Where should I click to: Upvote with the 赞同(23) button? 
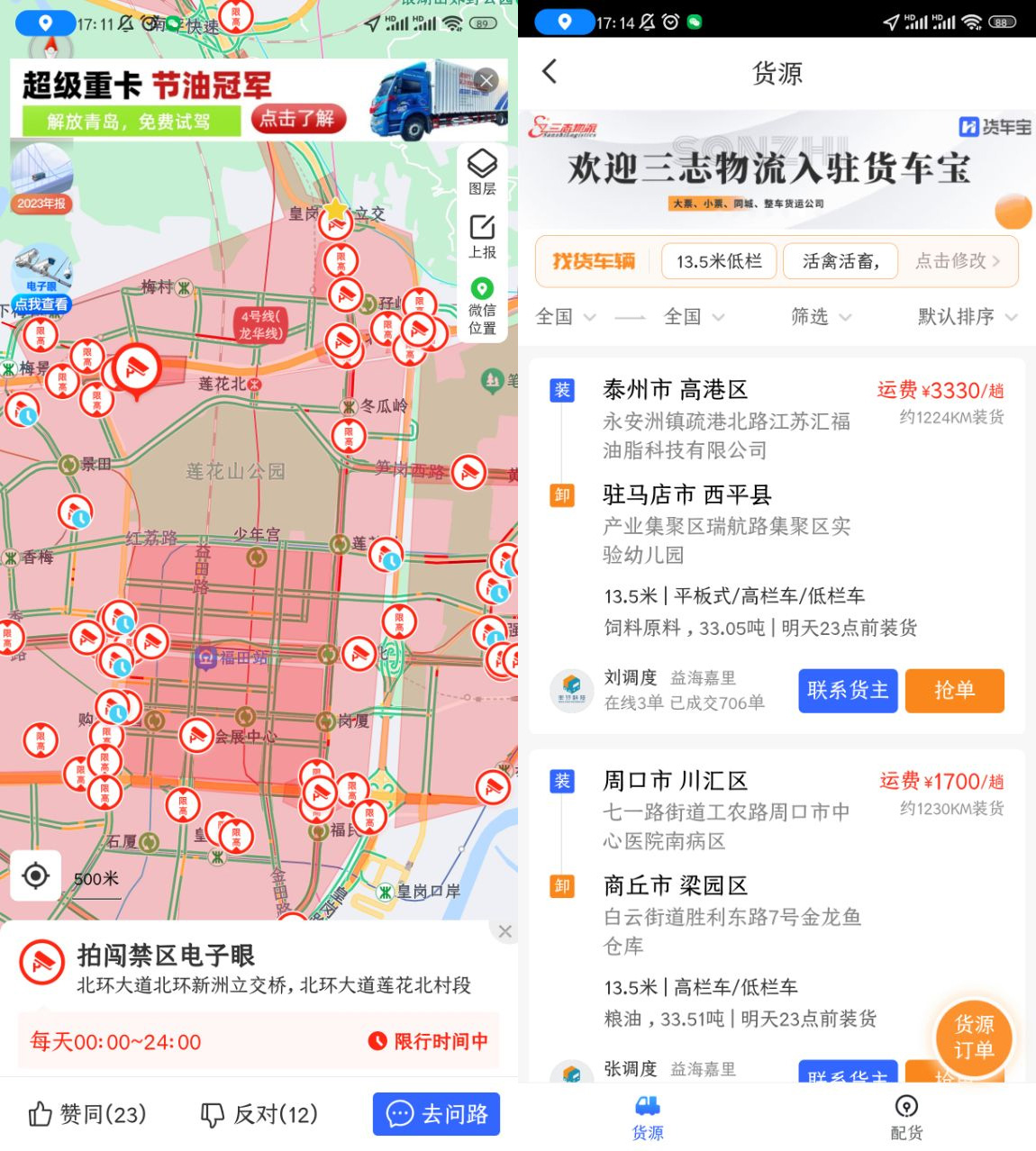click(87, 1114)
